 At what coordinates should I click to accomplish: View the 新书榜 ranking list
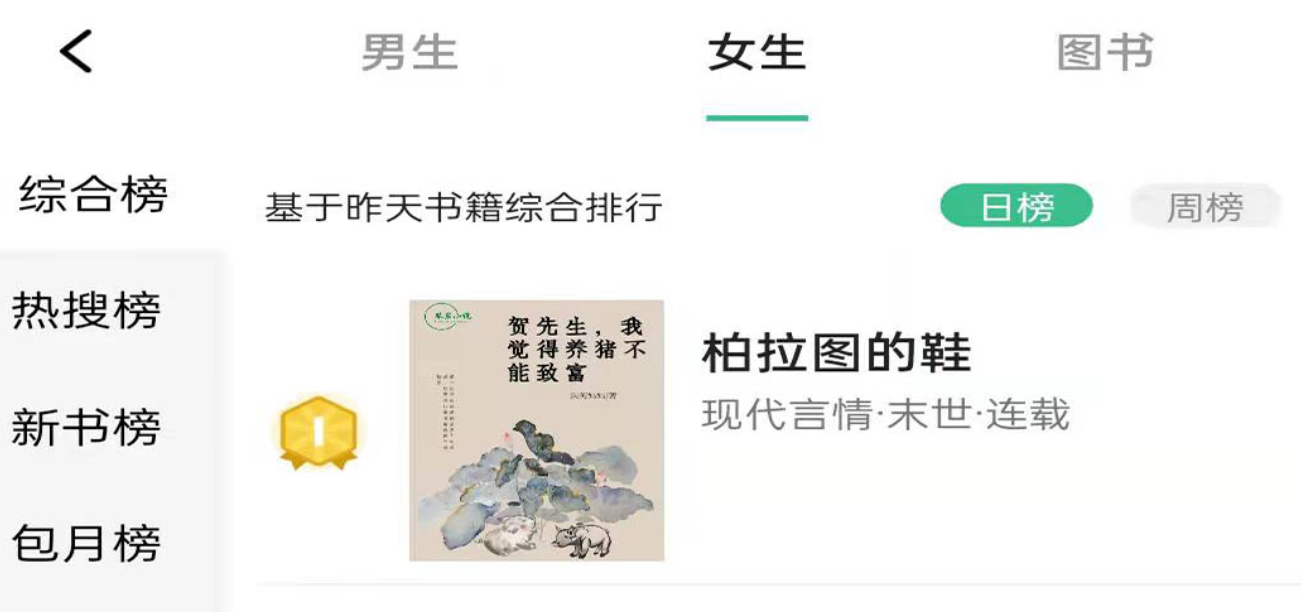(x=86, y=427)
